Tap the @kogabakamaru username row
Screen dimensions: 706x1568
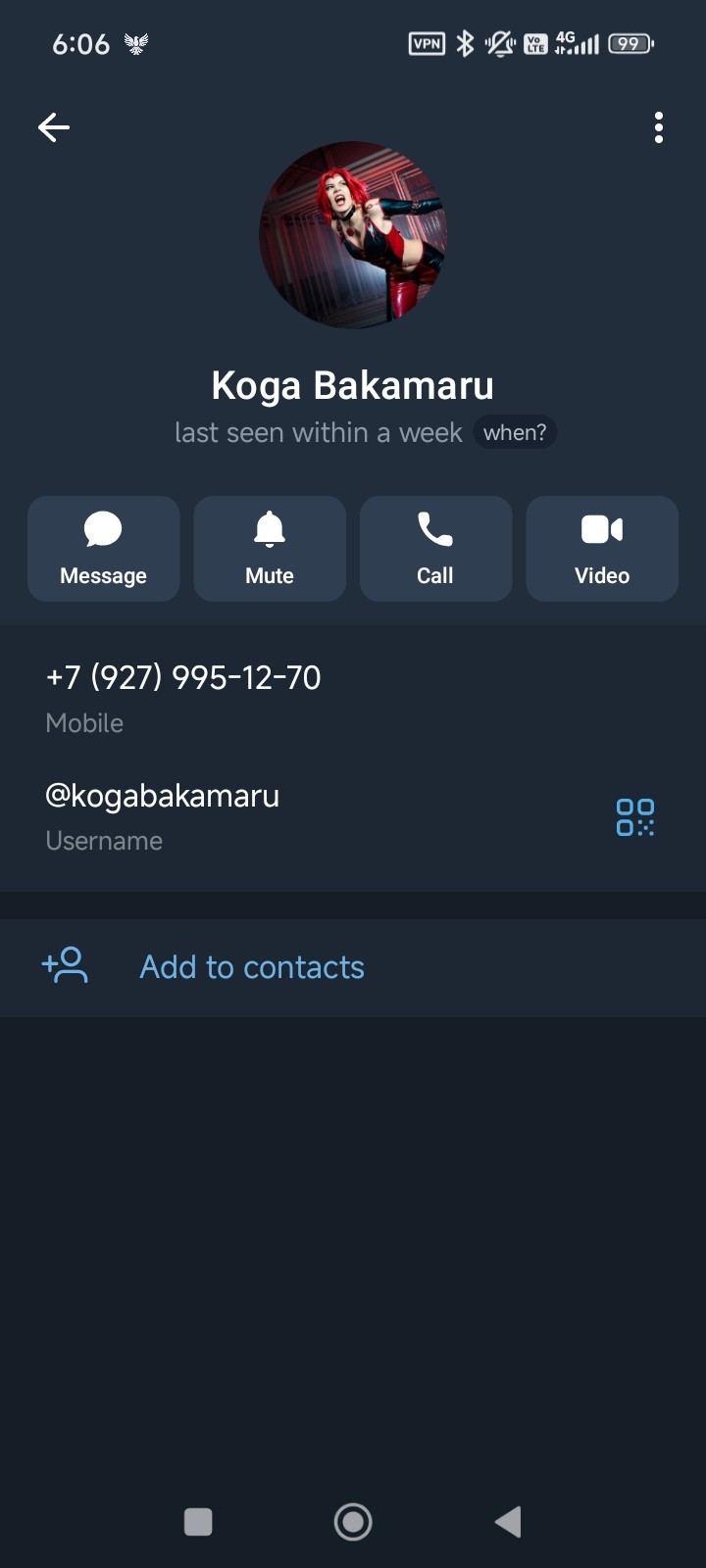[163, 797]
